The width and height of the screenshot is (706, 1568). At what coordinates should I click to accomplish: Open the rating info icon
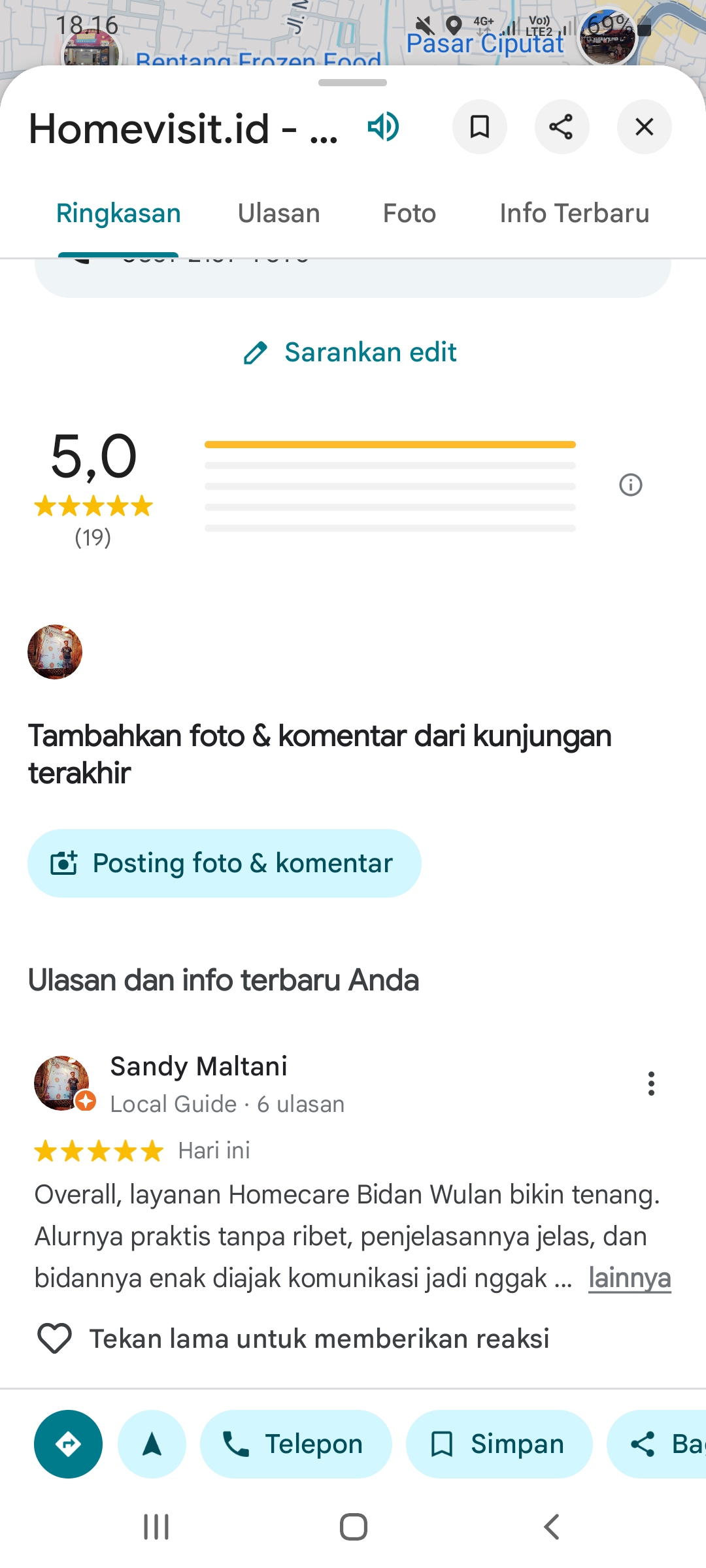click(x=630, y=485)
